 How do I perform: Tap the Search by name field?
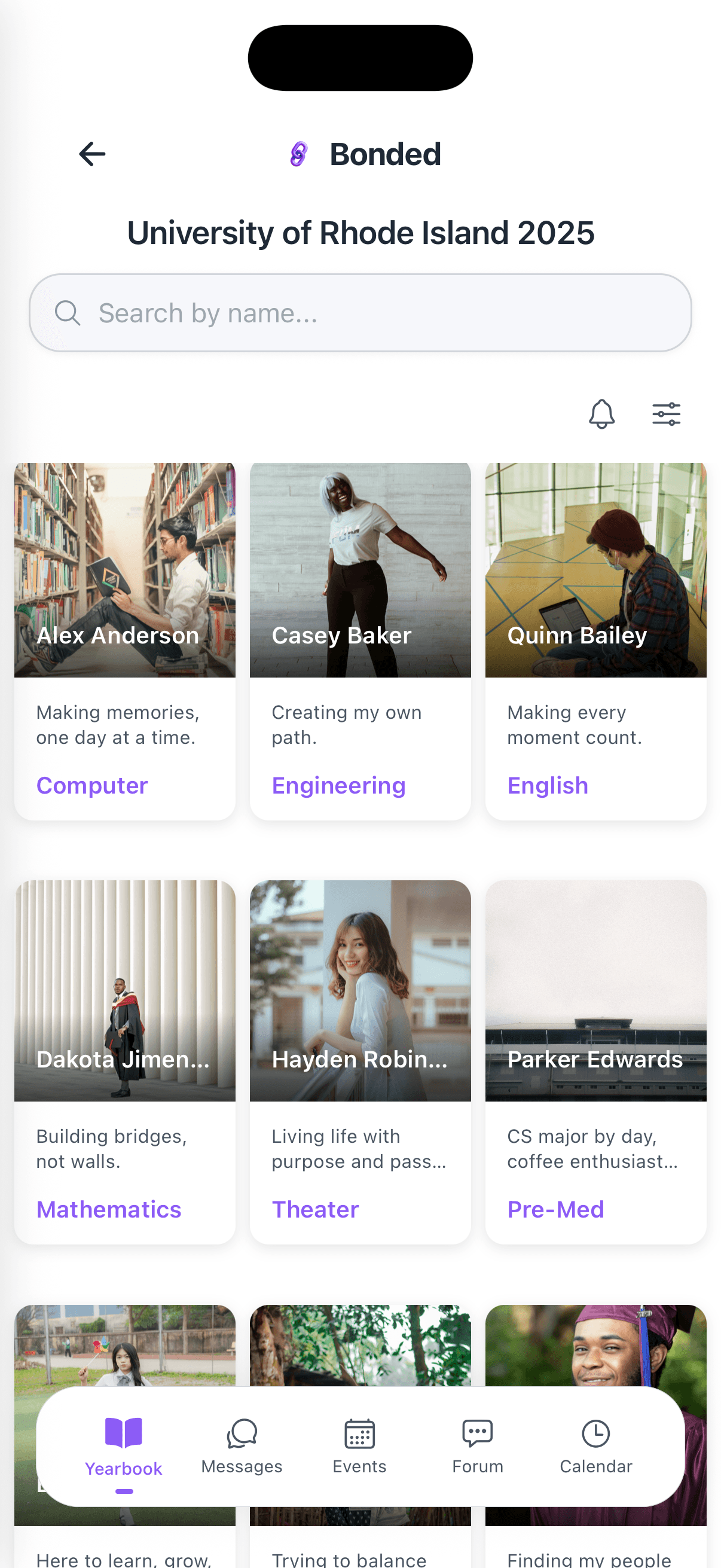point(360,313)
